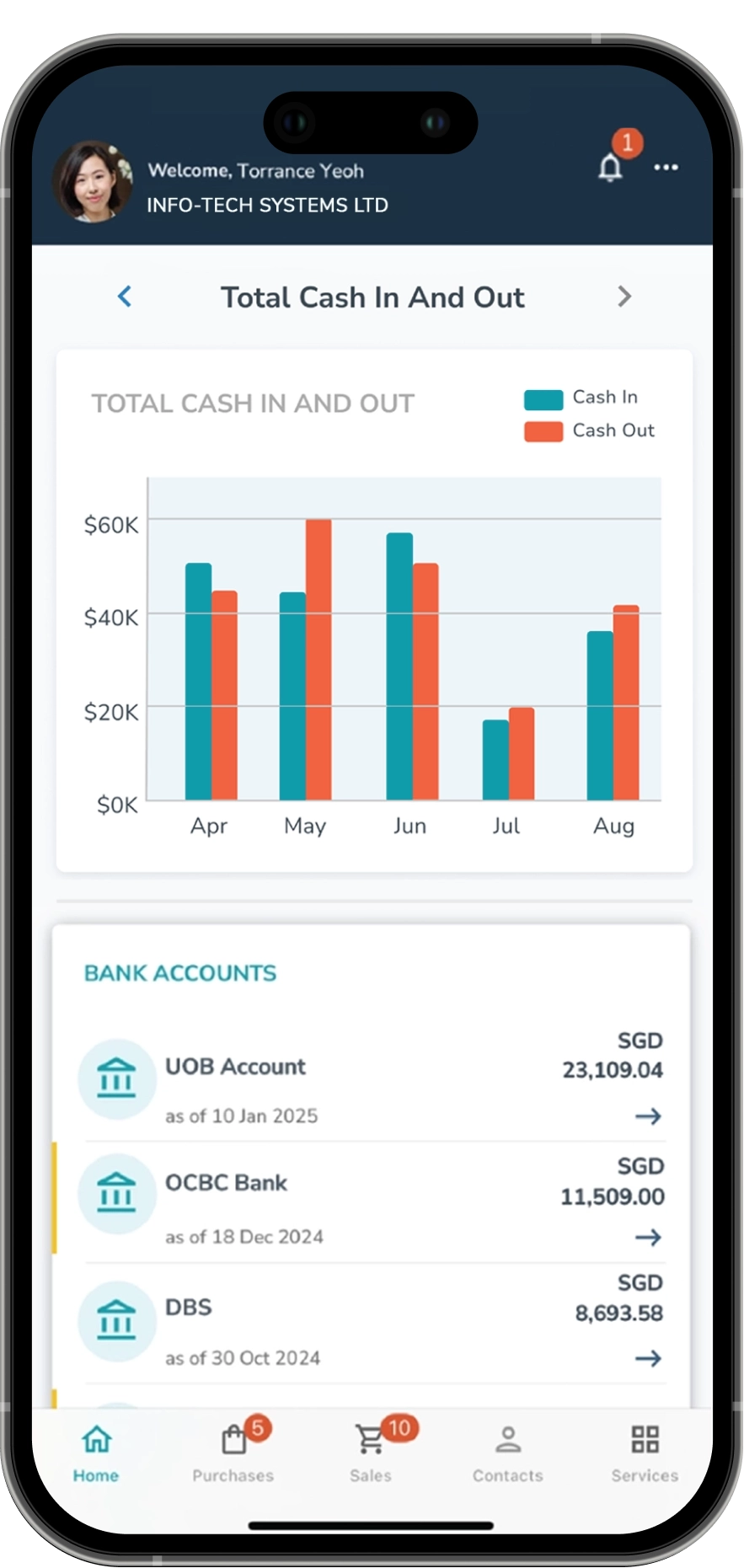The height and width of the screenshot is (1568, 744).
Task: Open the notifications bell
Action: pos(610,168)
